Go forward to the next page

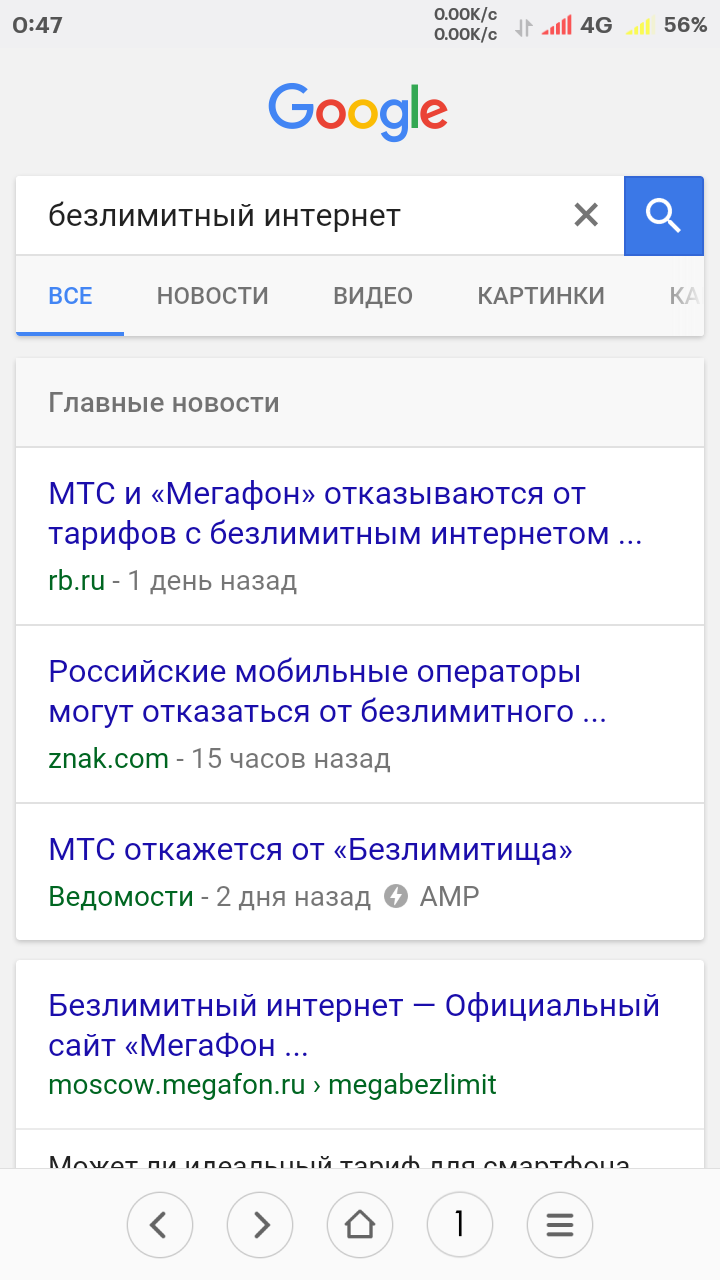pos(260,1223)
